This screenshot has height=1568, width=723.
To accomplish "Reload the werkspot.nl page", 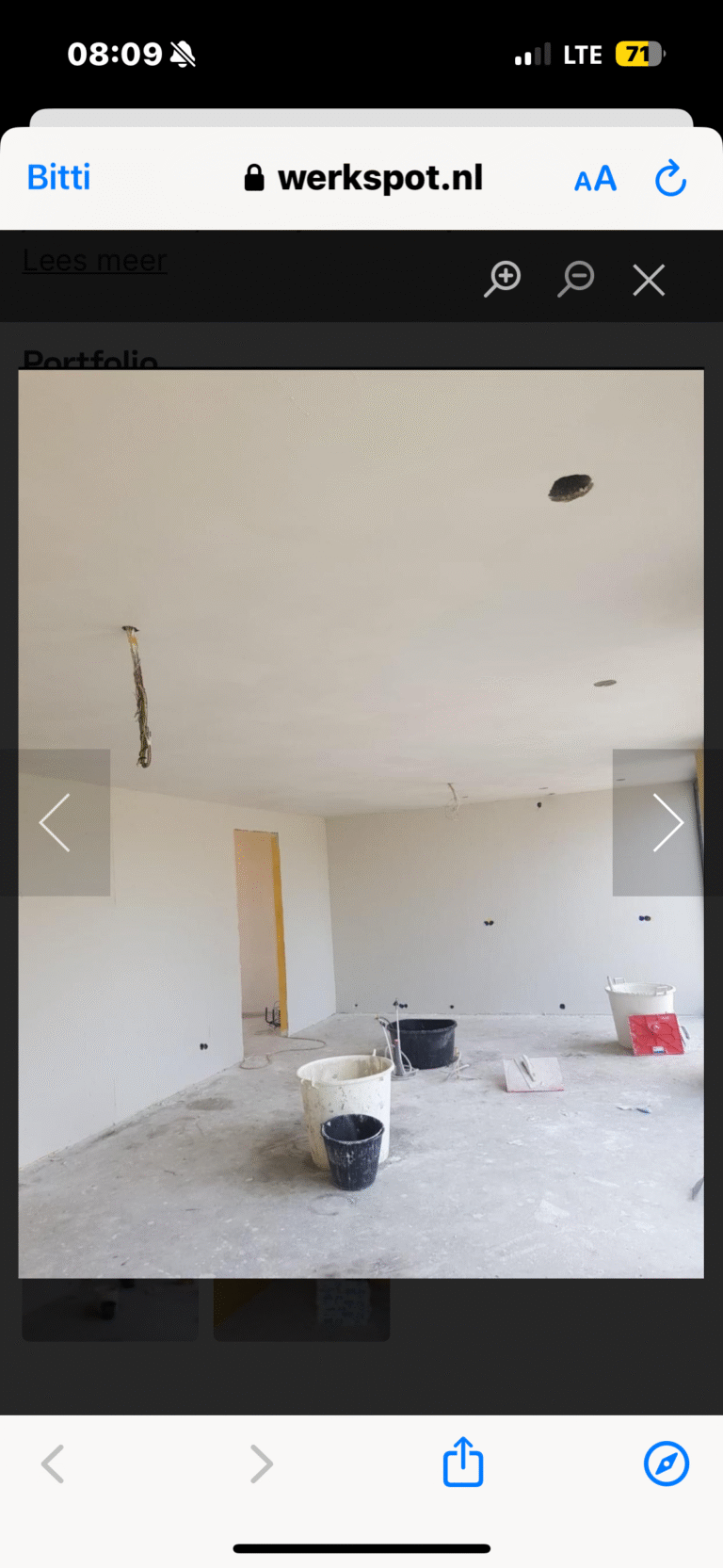I will pyautogui.click(x=670, y=179).
